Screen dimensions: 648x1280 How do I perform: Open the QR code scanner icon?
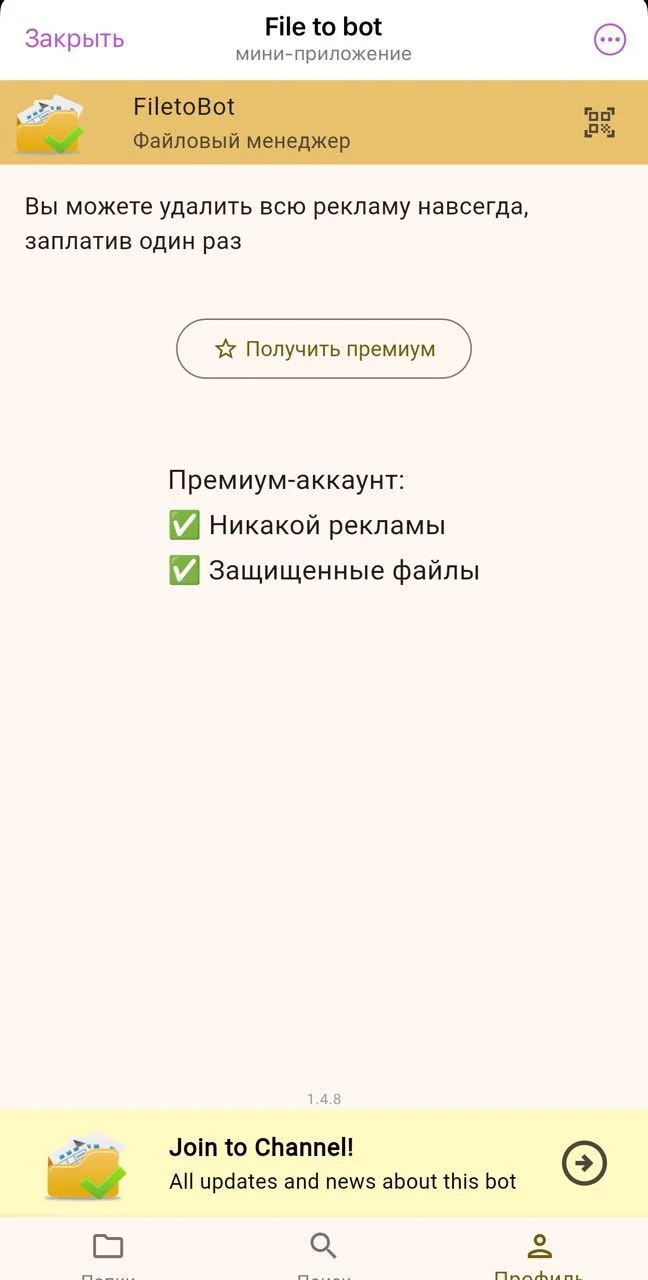coord(600,122)
